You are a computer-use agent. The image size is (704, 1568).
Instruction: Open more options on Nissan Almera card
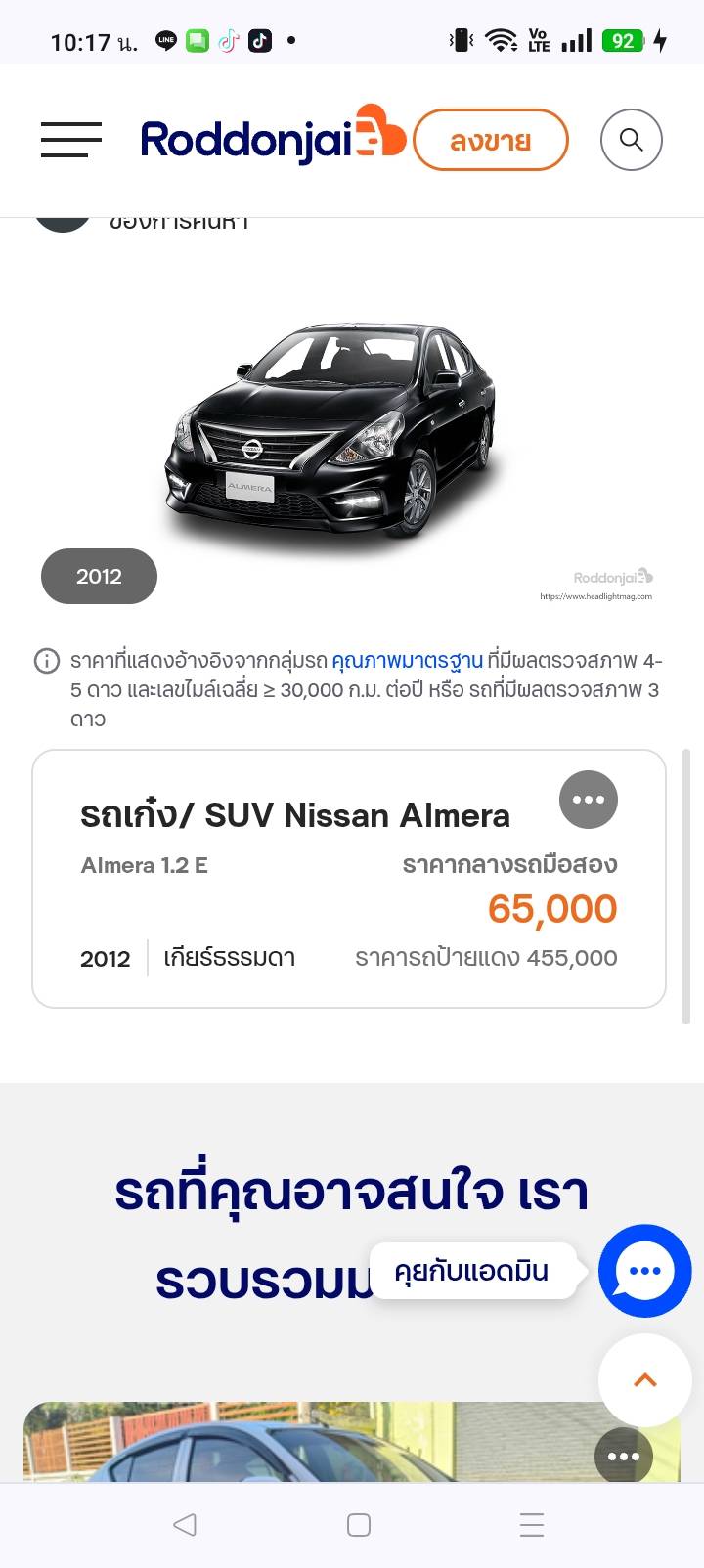click(x=588, y=800)
